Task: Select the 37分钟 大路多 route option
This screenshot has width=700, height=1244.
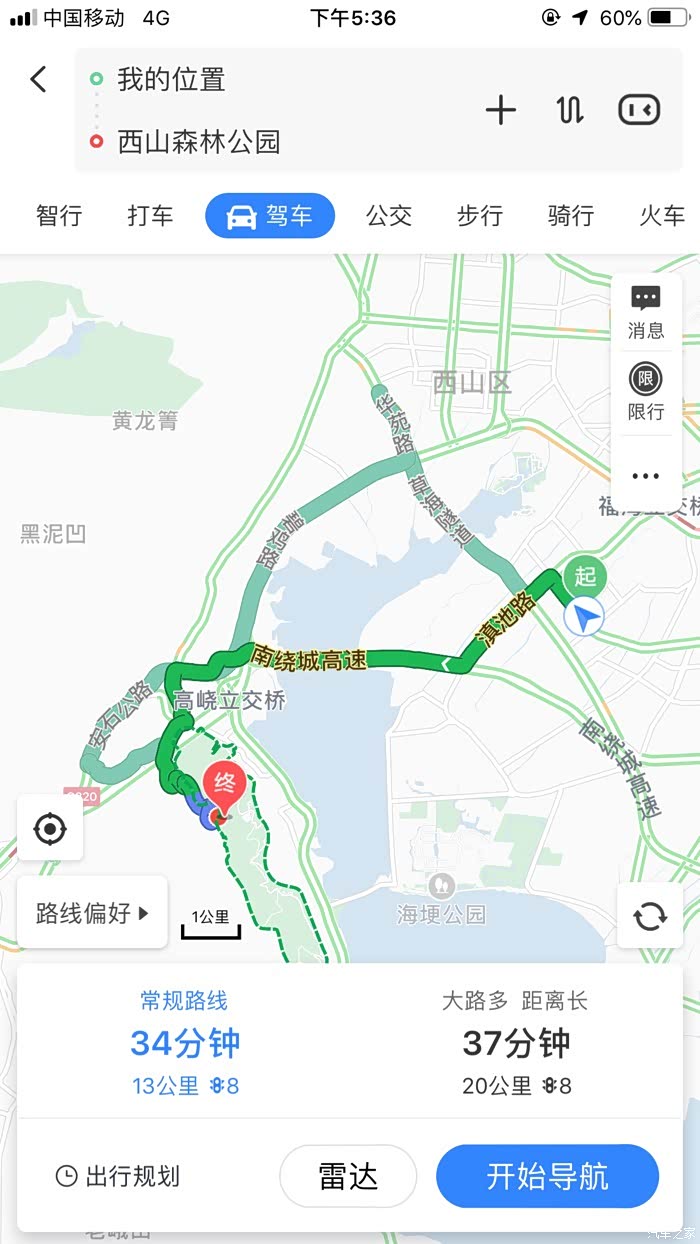Action: [516, 1042]
